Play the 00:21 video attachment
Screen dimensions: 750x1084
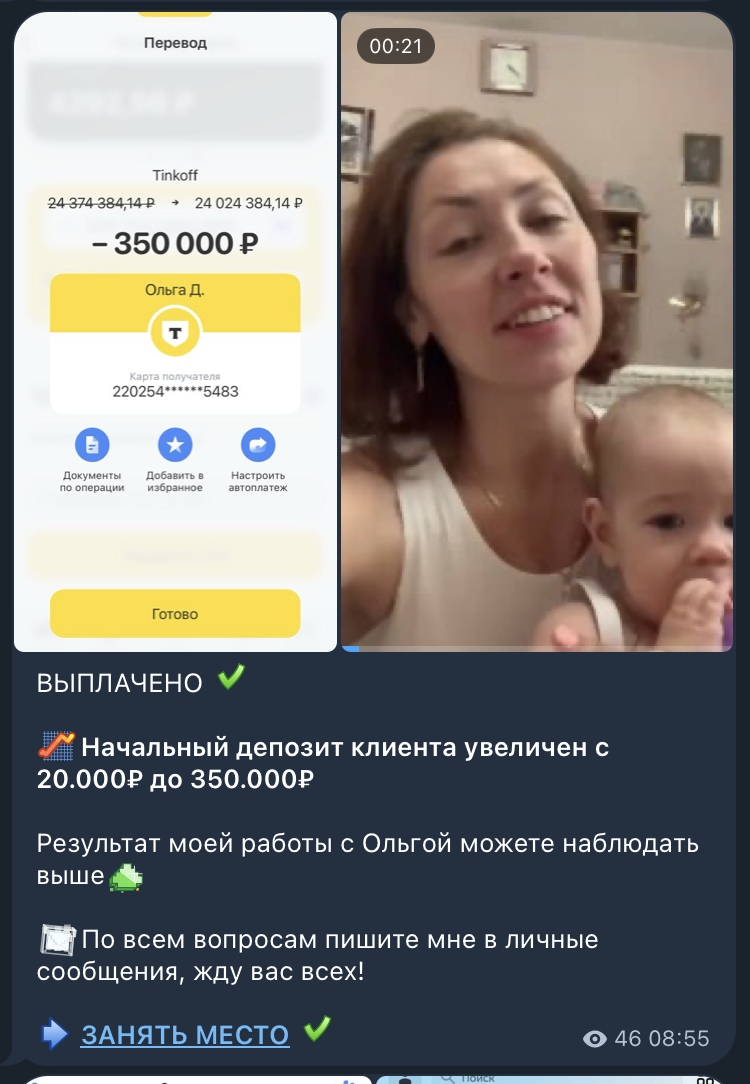[x=537, y=330]
